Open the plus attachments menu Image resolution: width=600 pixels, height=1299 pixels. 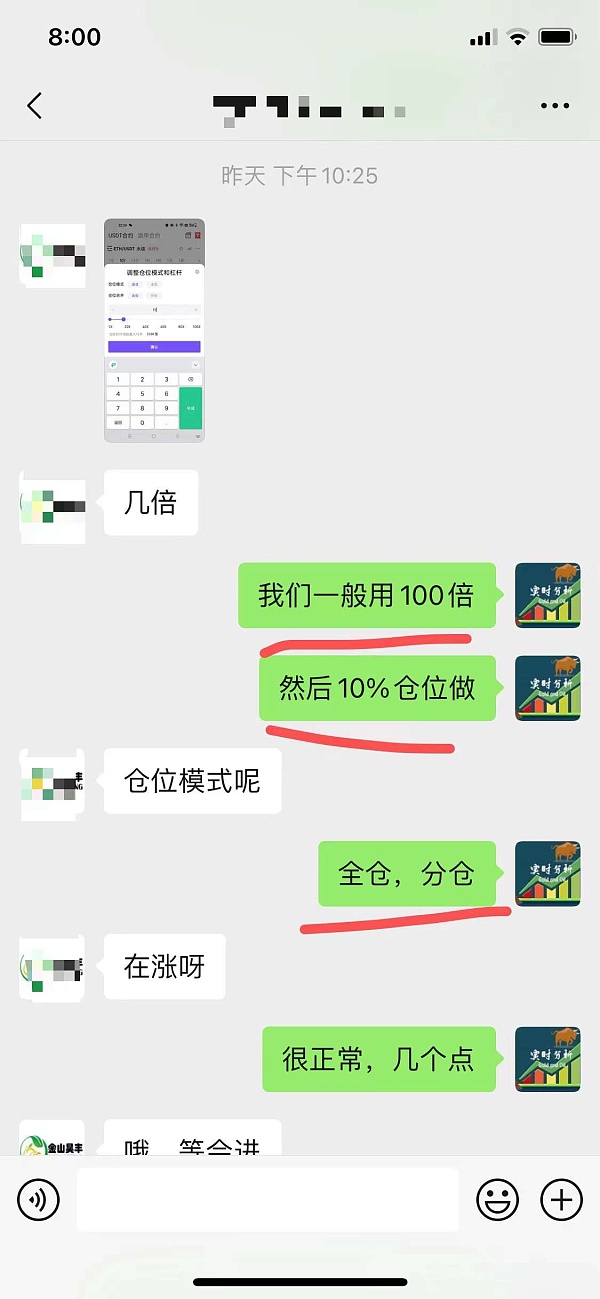[561, 1199]
